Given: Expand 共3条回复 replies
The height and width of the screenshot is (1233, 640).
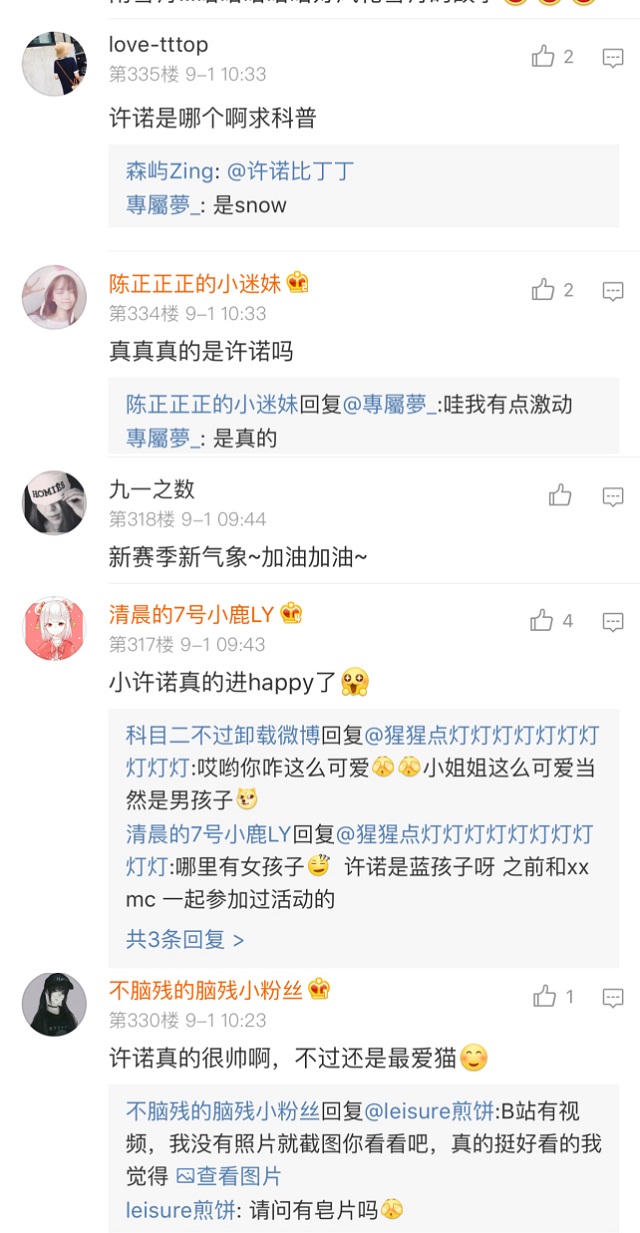Looking at the screenshot, I should click(185, 939).
